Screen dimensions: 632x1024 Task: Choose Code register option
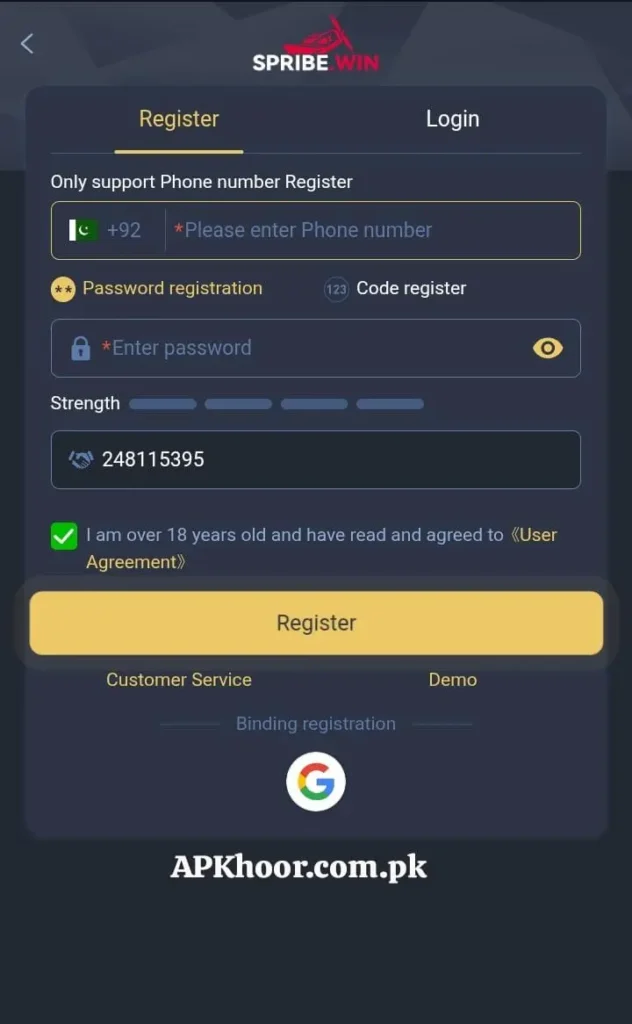[x=395, y=289]
